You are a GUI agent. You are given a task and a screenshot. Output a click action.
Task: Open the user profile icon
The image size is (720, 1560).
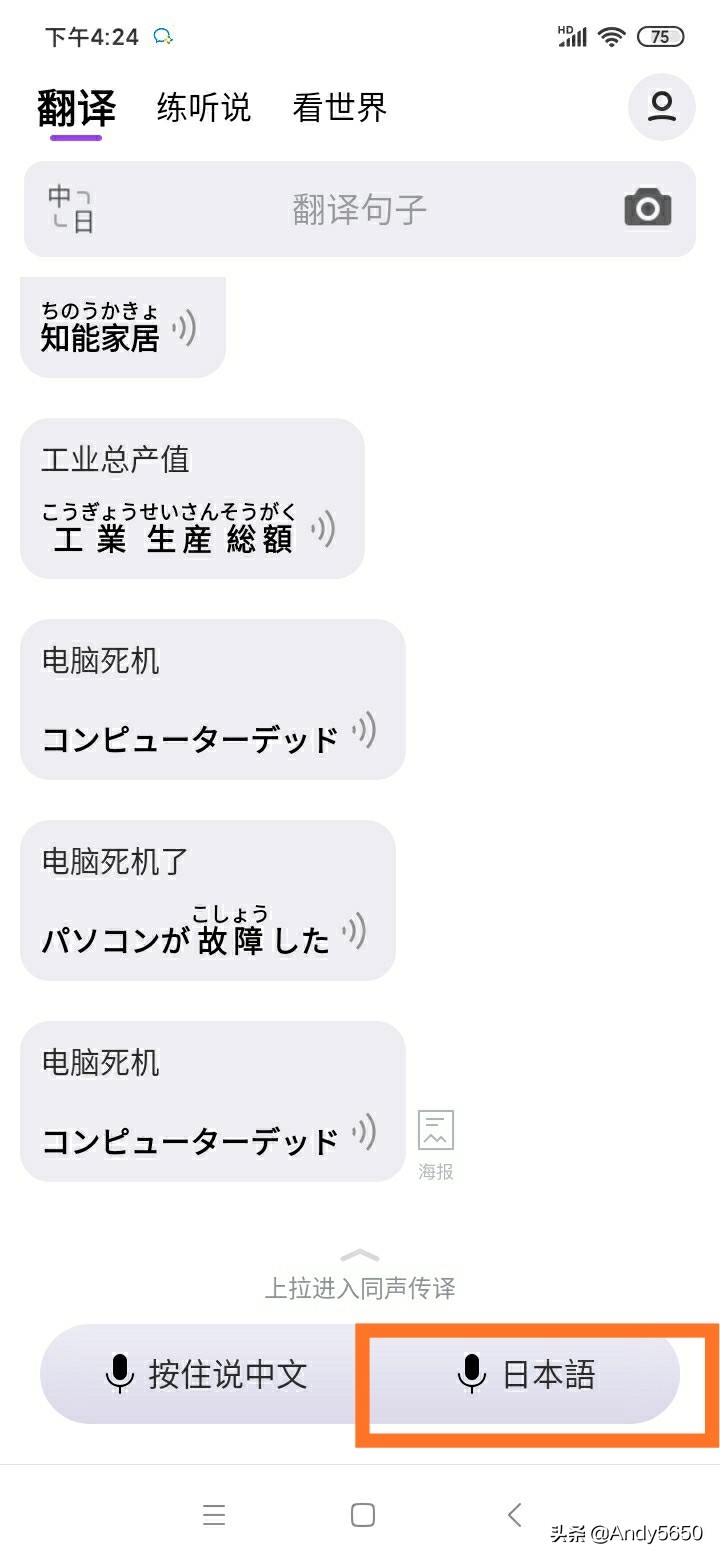coord(661,106)
